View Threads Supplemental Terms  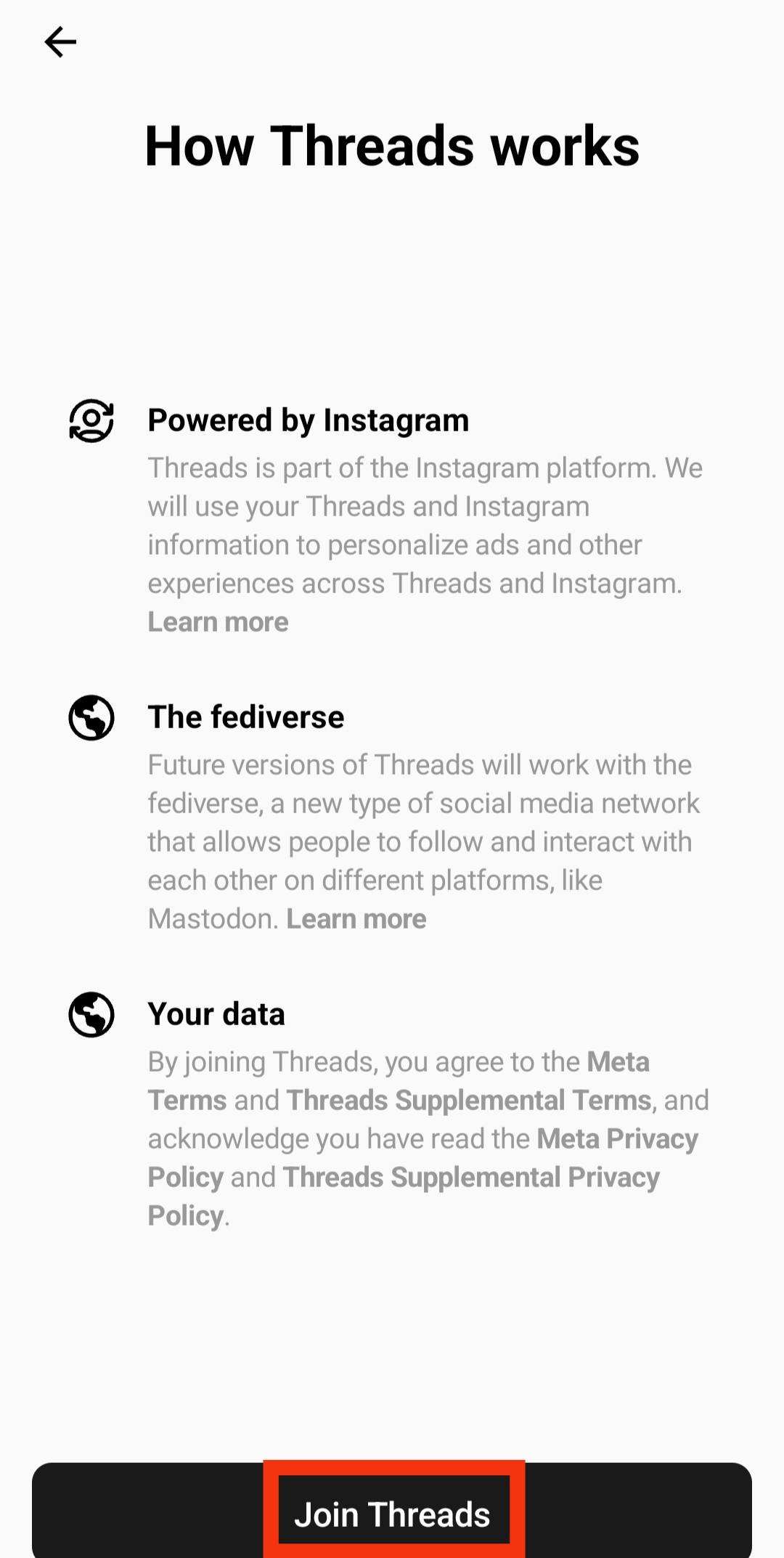[468, 1101]
